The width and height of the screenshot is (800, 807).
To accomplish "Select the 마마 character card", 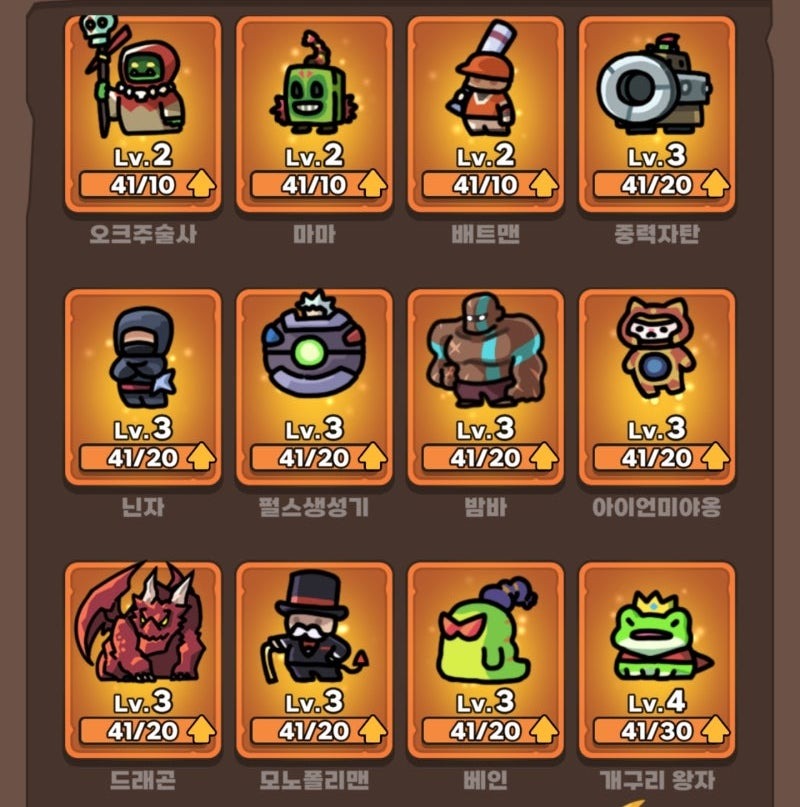I will coord(314,110).
